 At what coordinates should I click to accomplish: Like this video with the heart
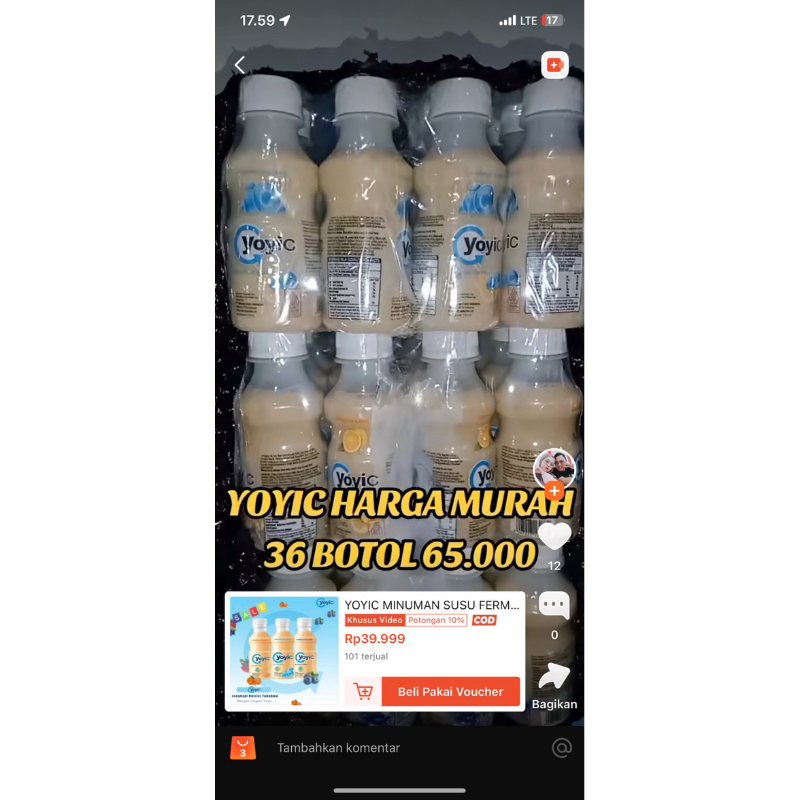(554, 536)
